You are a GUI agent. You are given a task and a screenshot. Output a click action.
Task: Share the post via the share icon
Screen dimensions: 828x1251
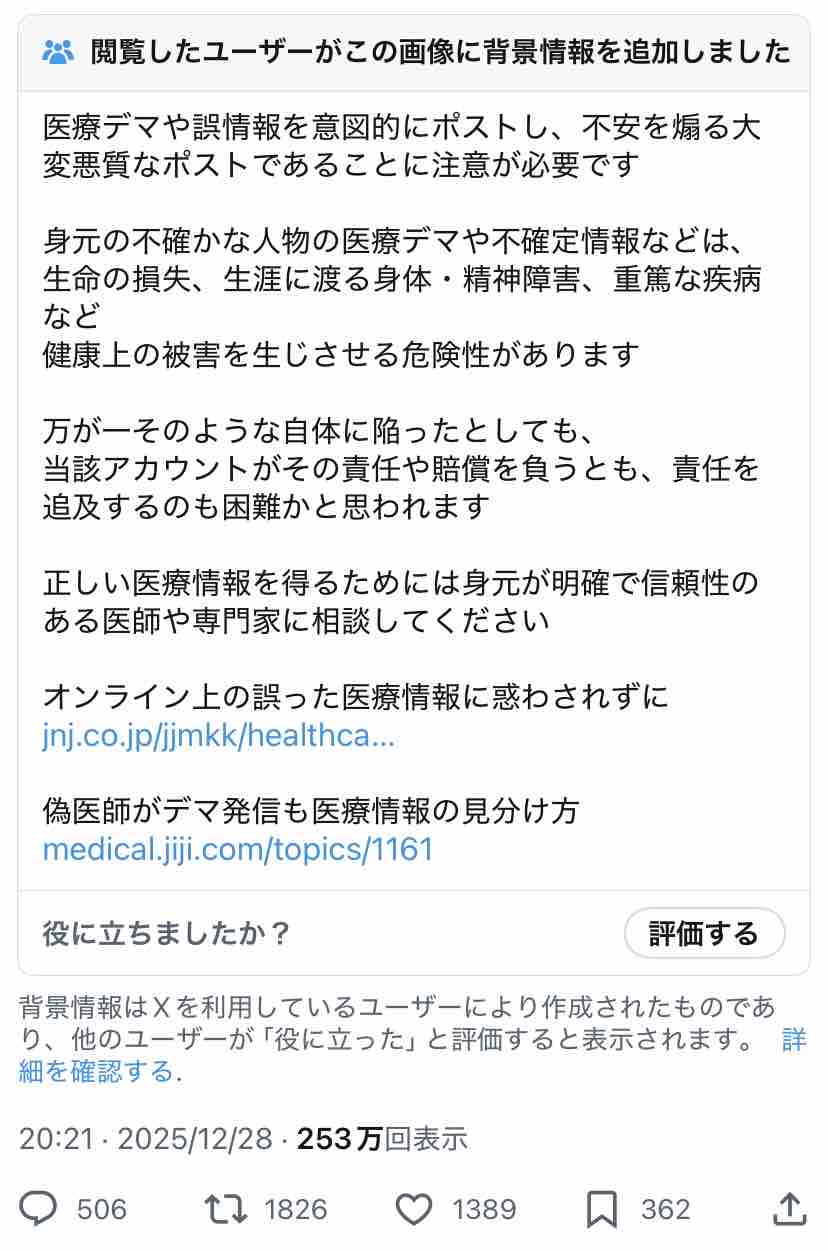tap(789, 1208)
